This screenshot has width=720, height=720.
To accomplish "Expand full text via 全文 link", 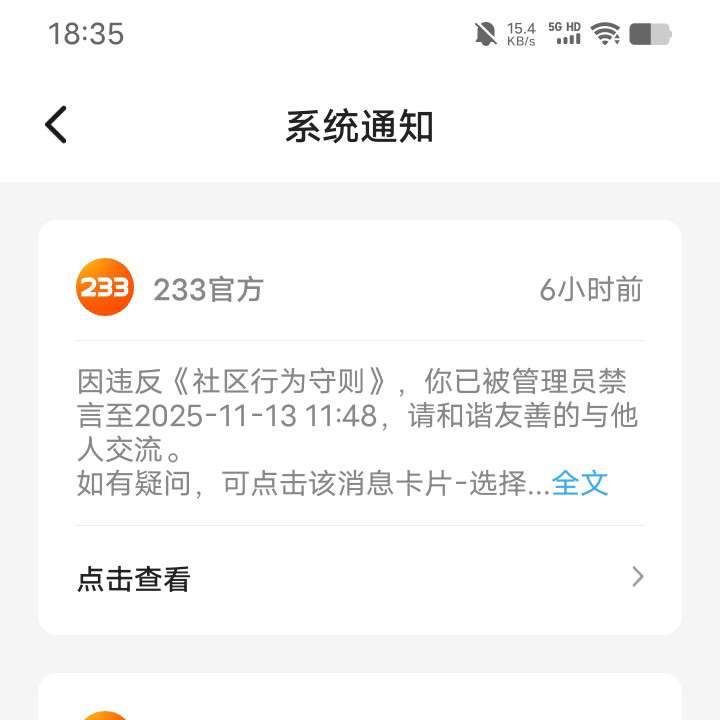I will (x=580, y=484).
